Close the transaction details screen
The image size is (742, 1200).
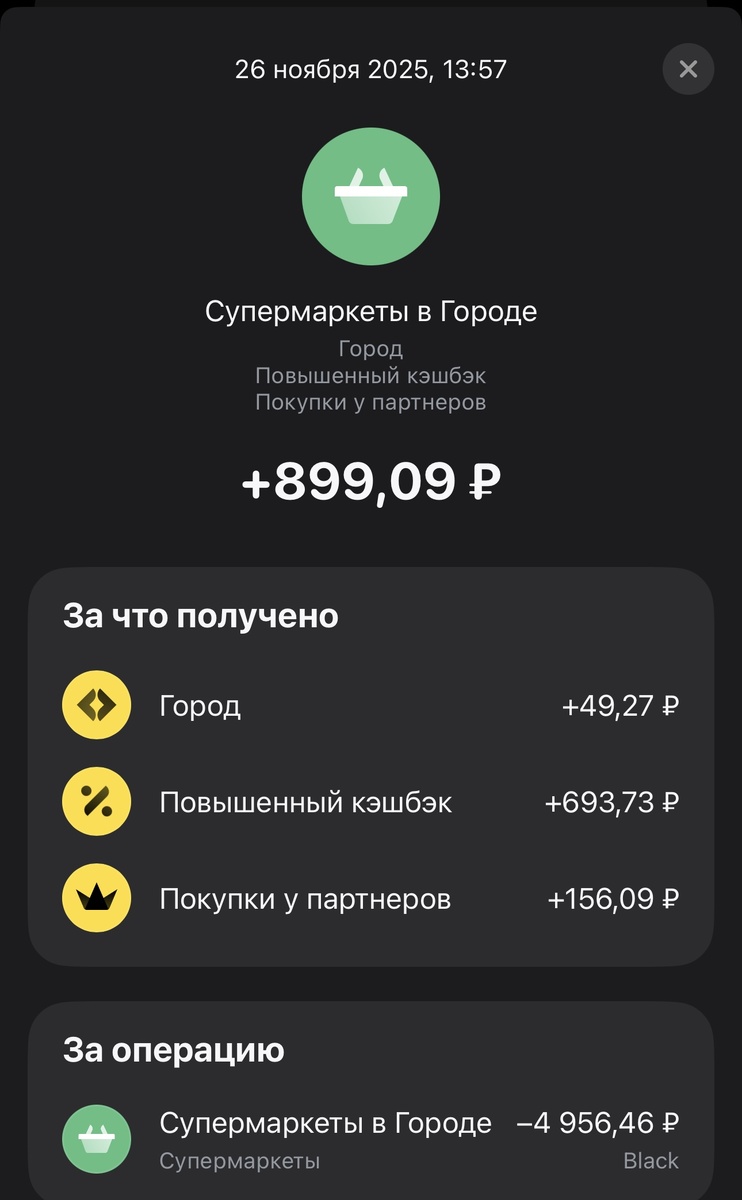(688, 69)
